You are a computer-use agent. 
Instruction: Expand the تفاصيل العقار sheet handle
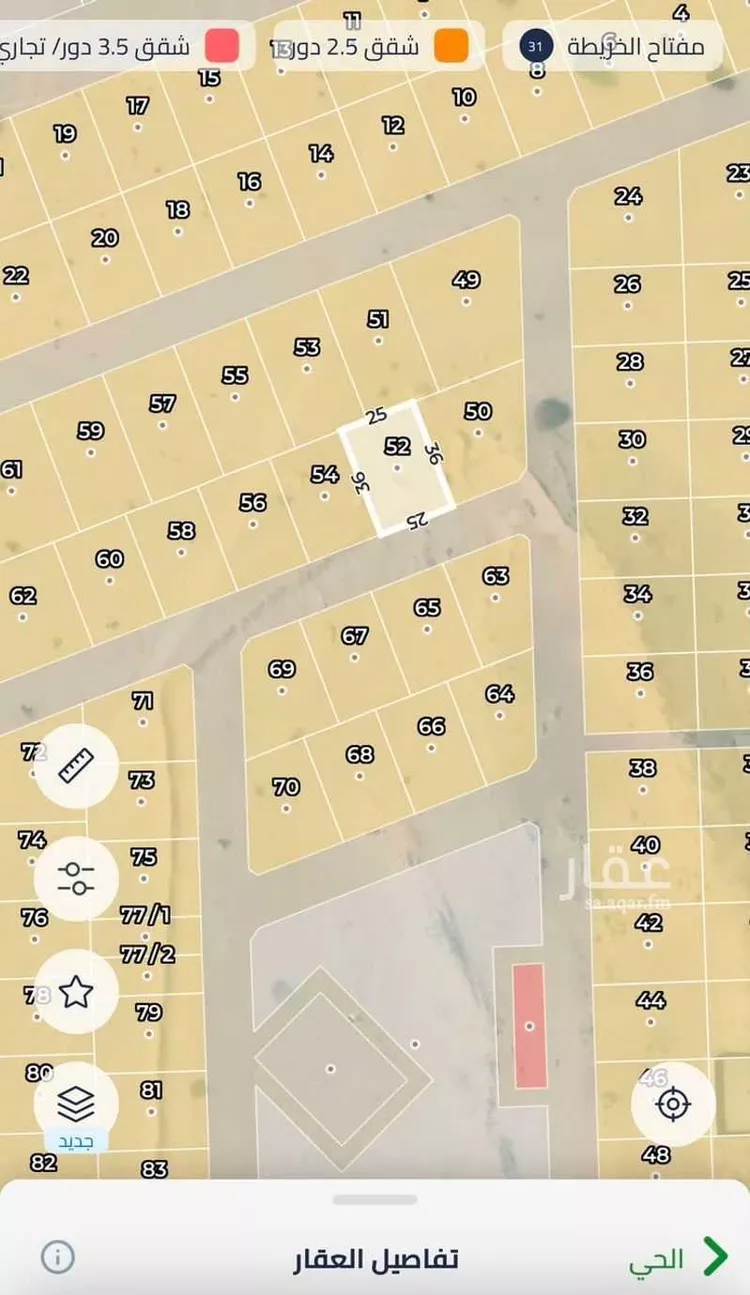coord(375,1199)
